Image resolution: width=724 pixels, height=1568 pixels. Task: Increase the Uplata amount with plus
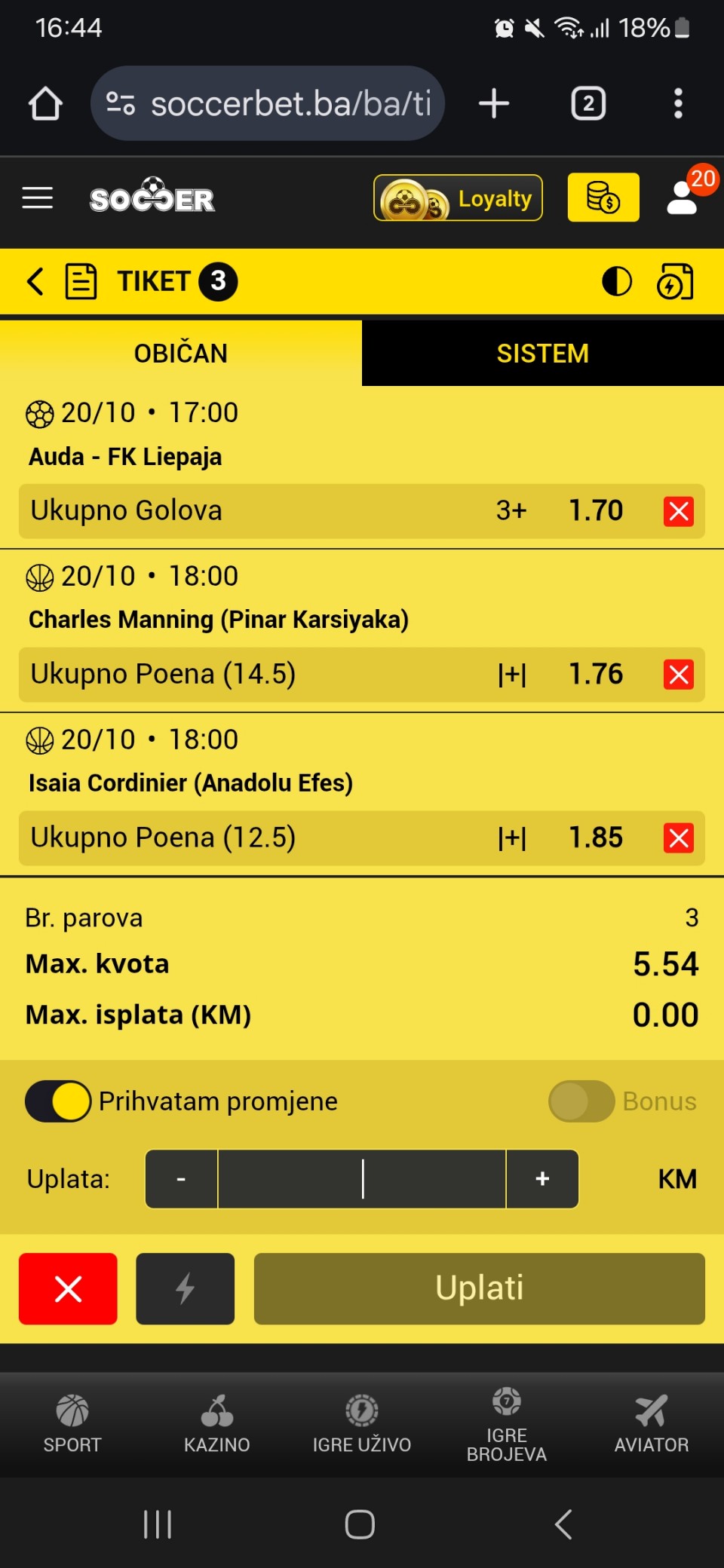[542, 1179]
